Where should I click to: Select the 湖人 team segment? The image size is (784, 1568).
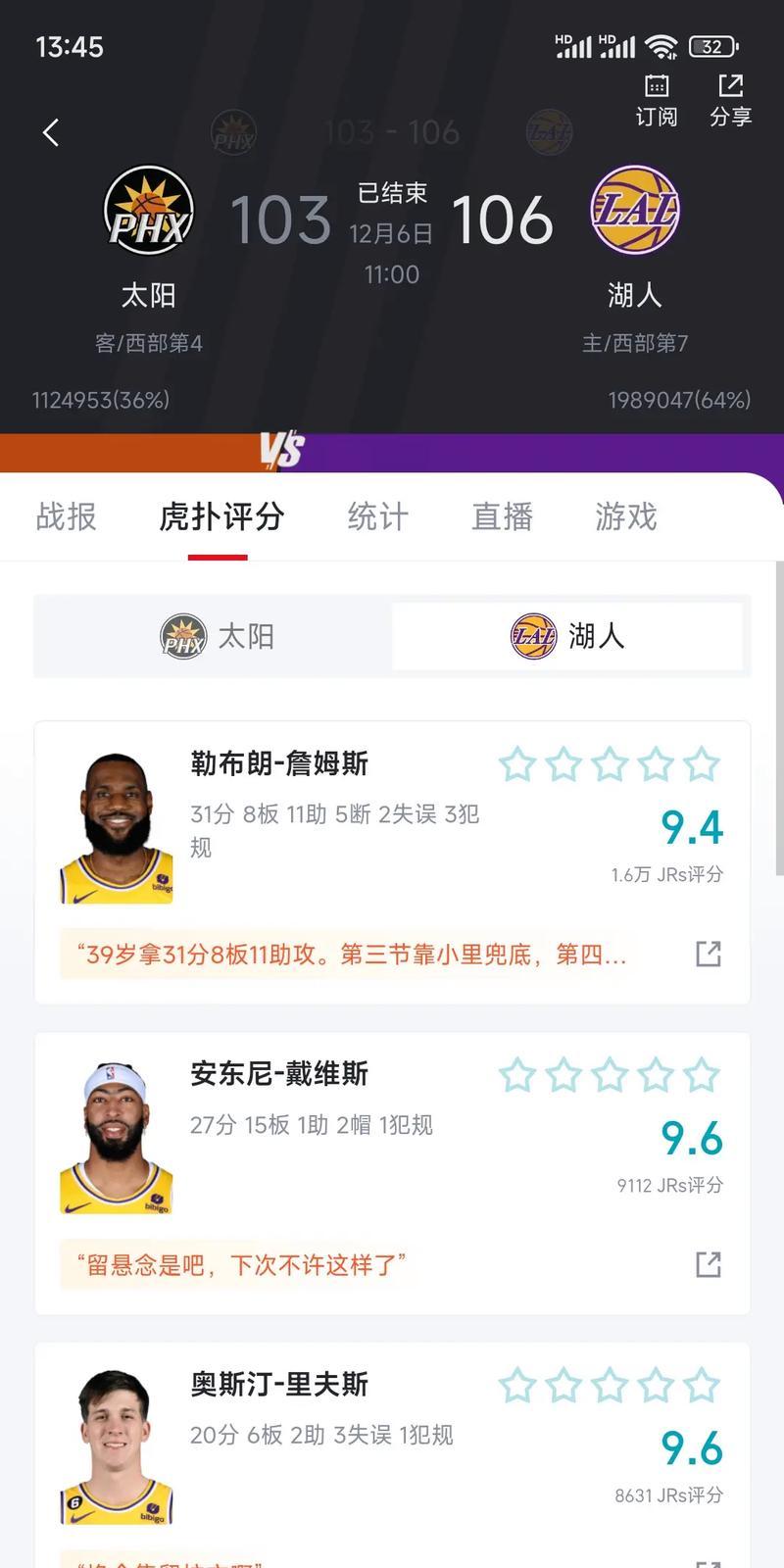click(x=566, y=637)
